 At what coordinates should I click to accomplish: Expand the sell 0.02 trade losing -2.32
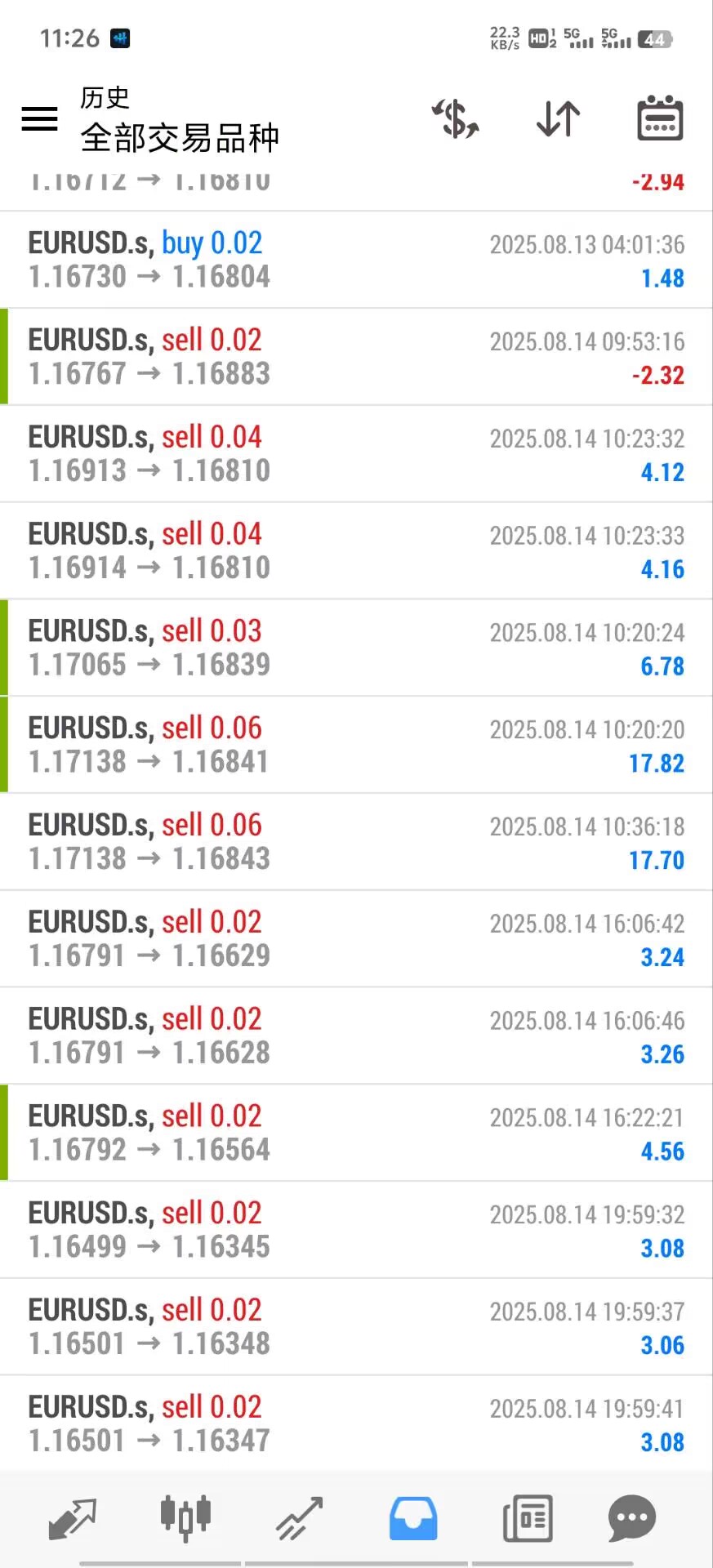(356, 357)
